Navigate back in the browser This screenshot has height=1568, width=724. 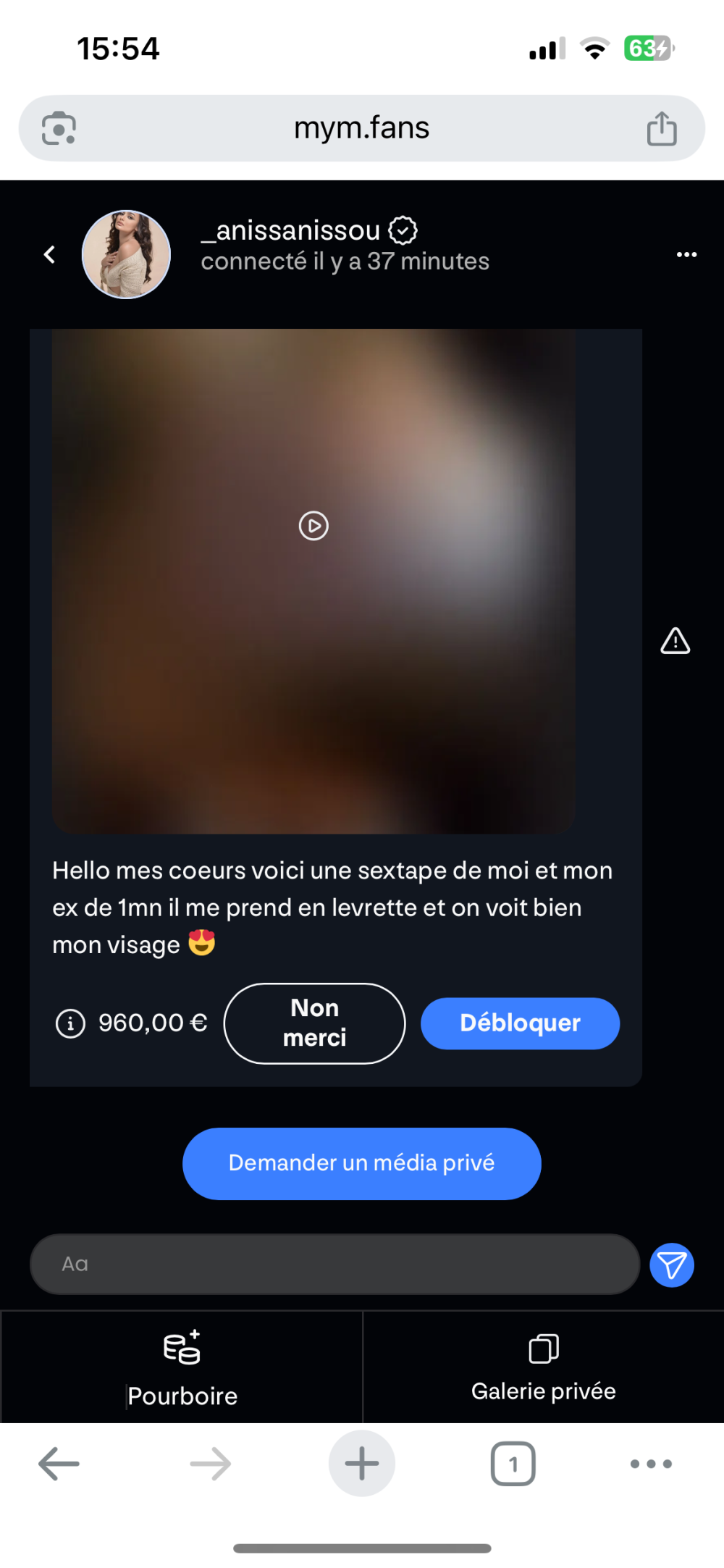59,1464
